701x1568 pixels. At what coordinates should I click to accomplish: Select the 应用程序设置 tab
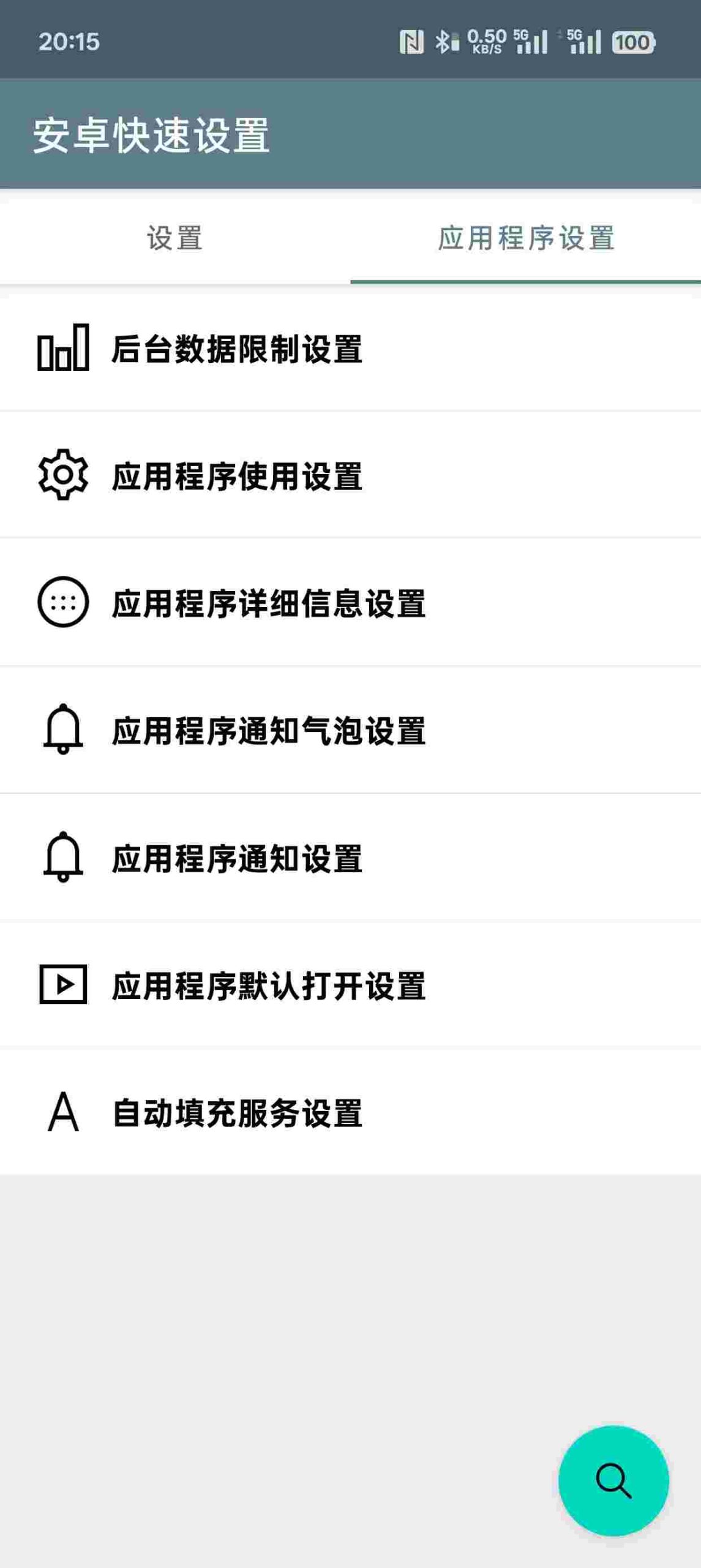pos(526,238)
